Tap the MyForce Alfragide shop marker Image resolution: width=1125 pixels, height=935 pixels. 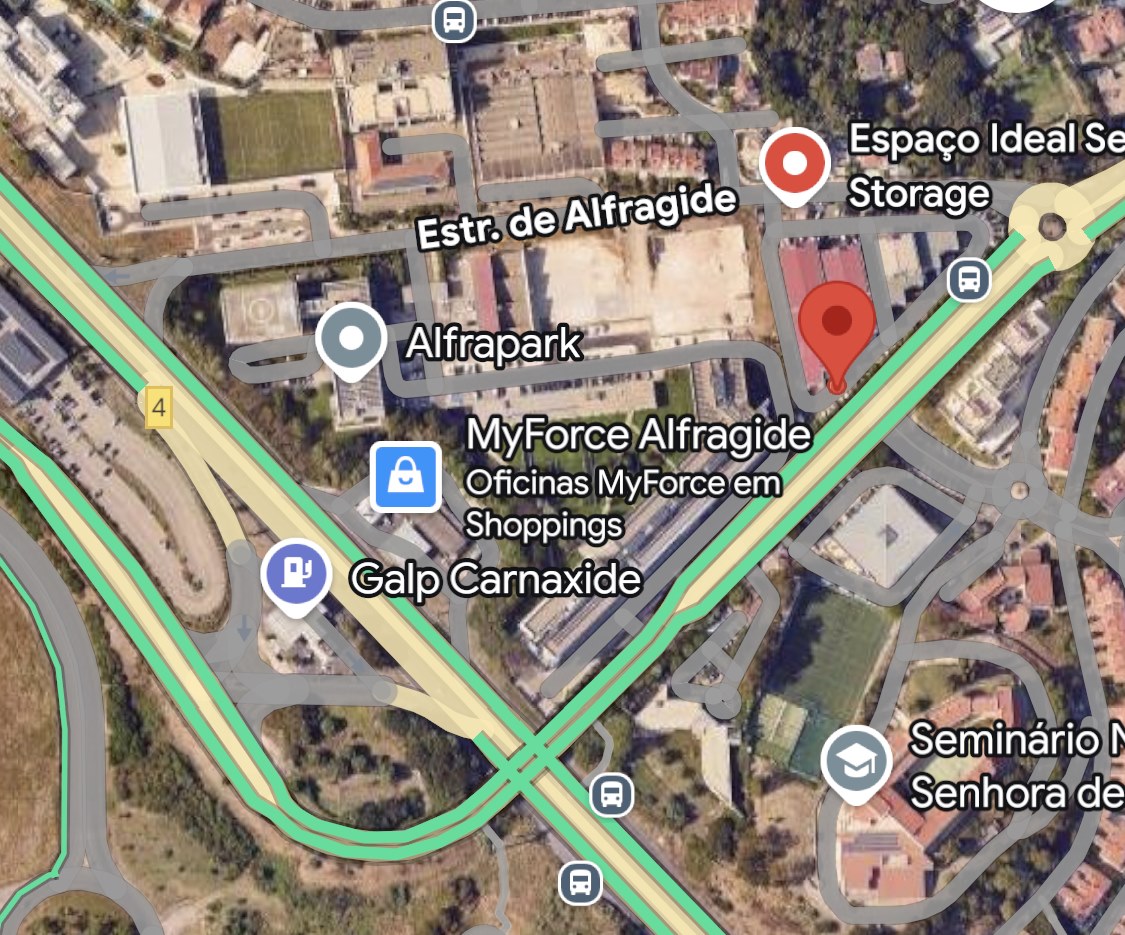(406, 476)
